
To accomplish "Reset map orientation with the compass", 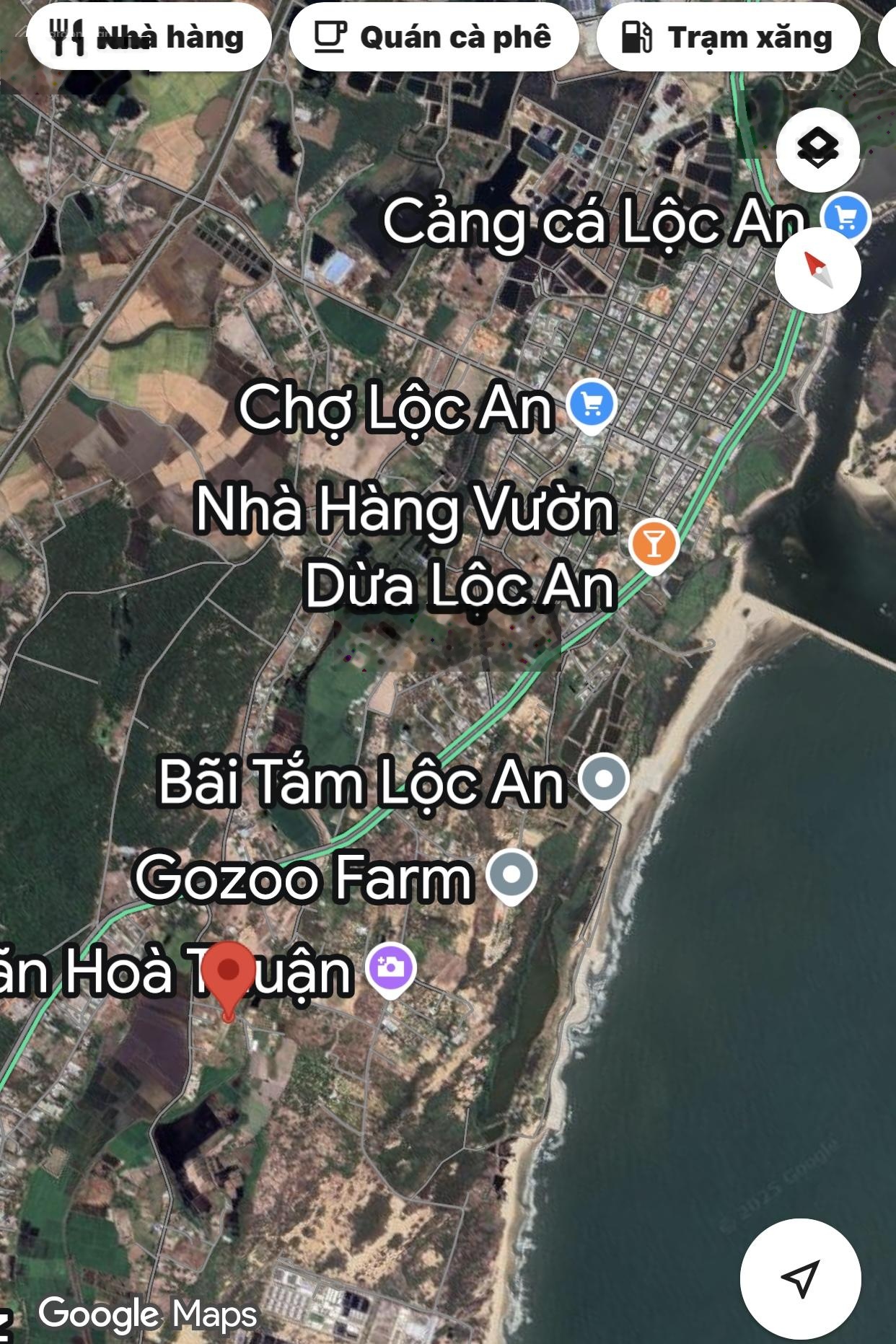I will coord(817,271).
